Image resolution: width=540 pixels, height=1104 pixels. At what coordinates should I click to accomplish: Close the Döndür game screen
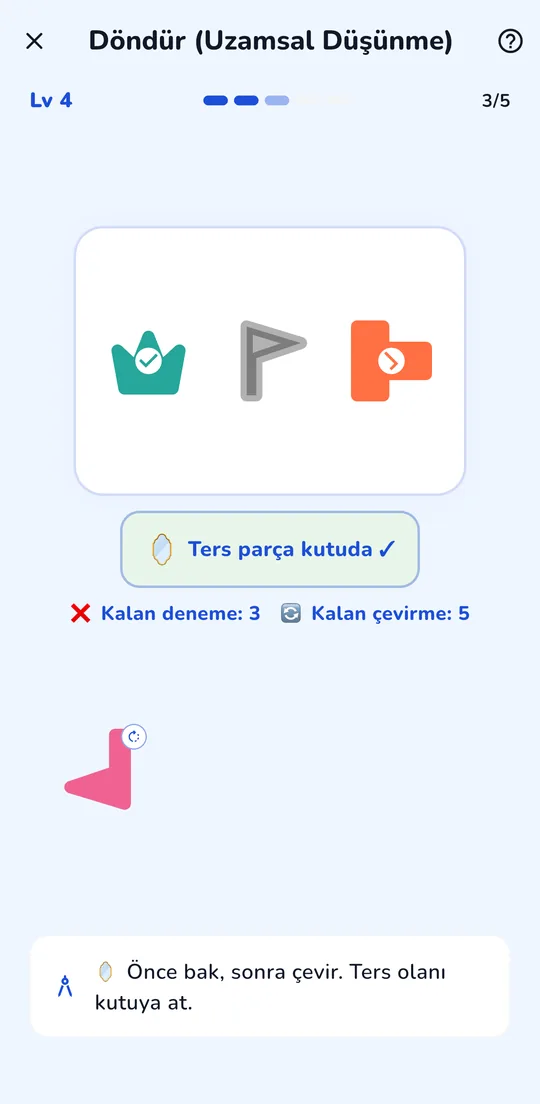click(x=34, y=42)
